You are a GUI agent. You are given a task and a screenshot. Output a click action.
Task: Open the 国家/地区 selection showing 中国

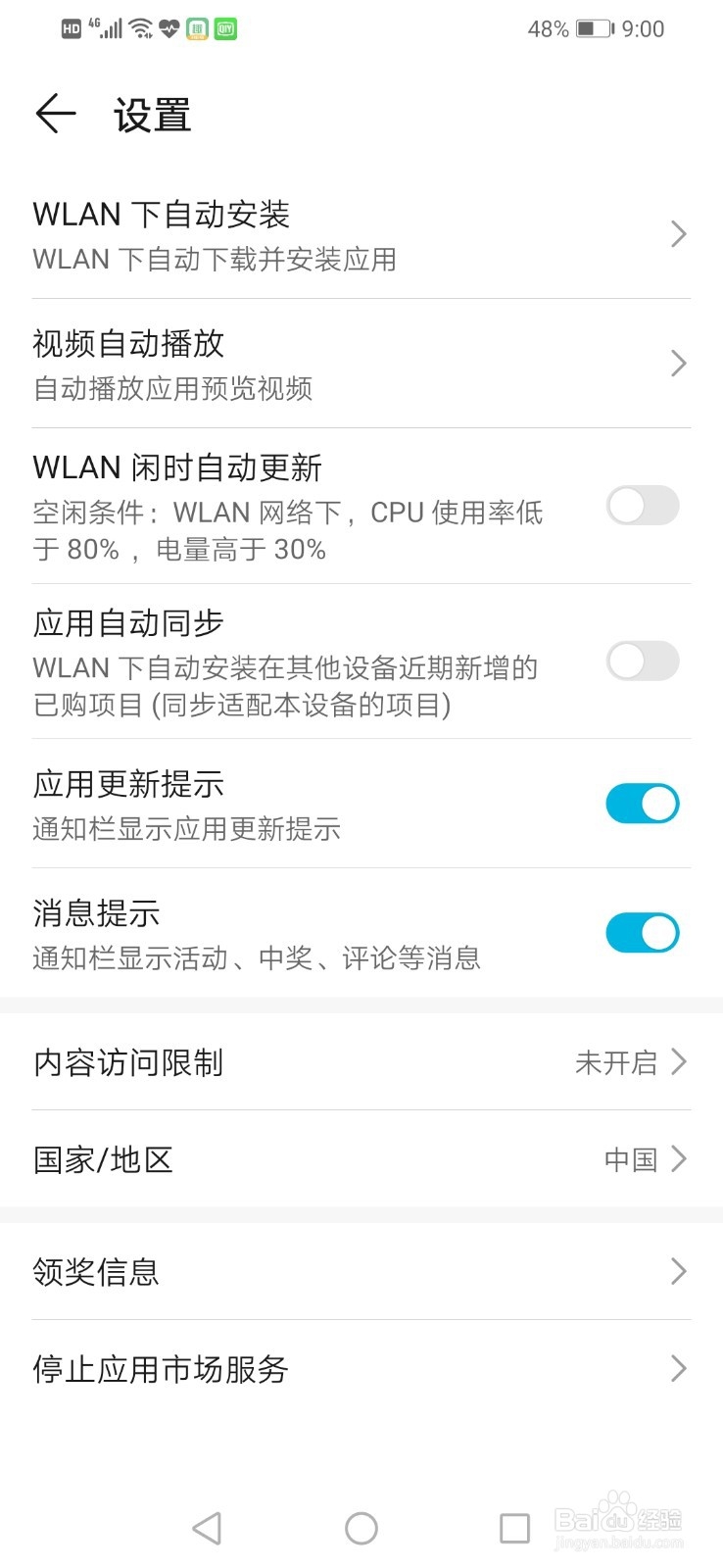[x=361, y=1159]
